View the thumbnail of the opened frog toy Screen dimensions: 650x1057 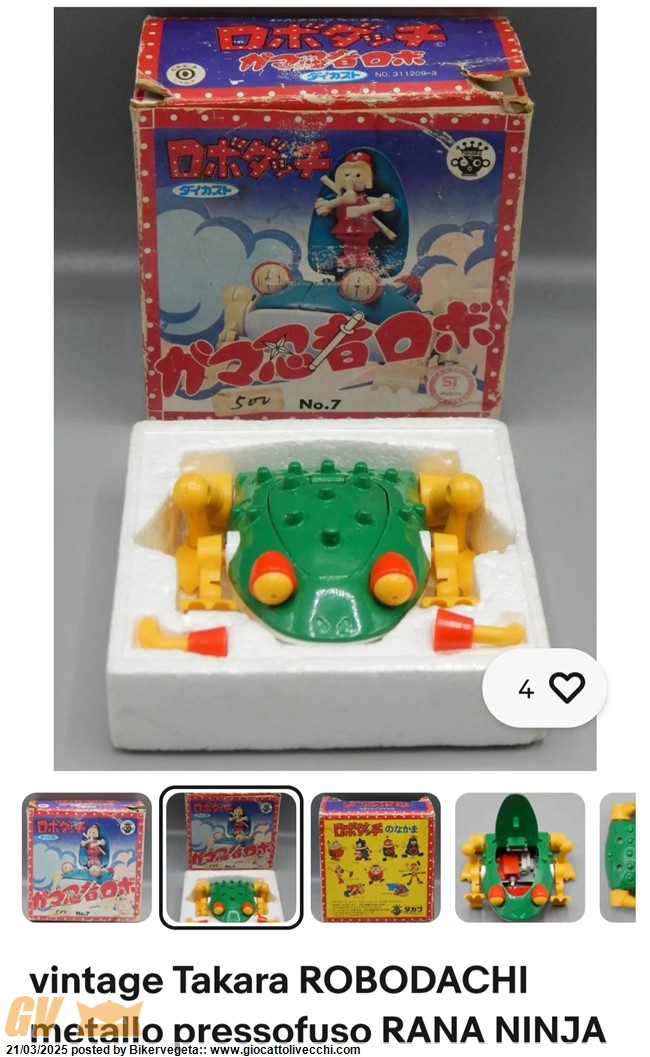tap(519, 858)
